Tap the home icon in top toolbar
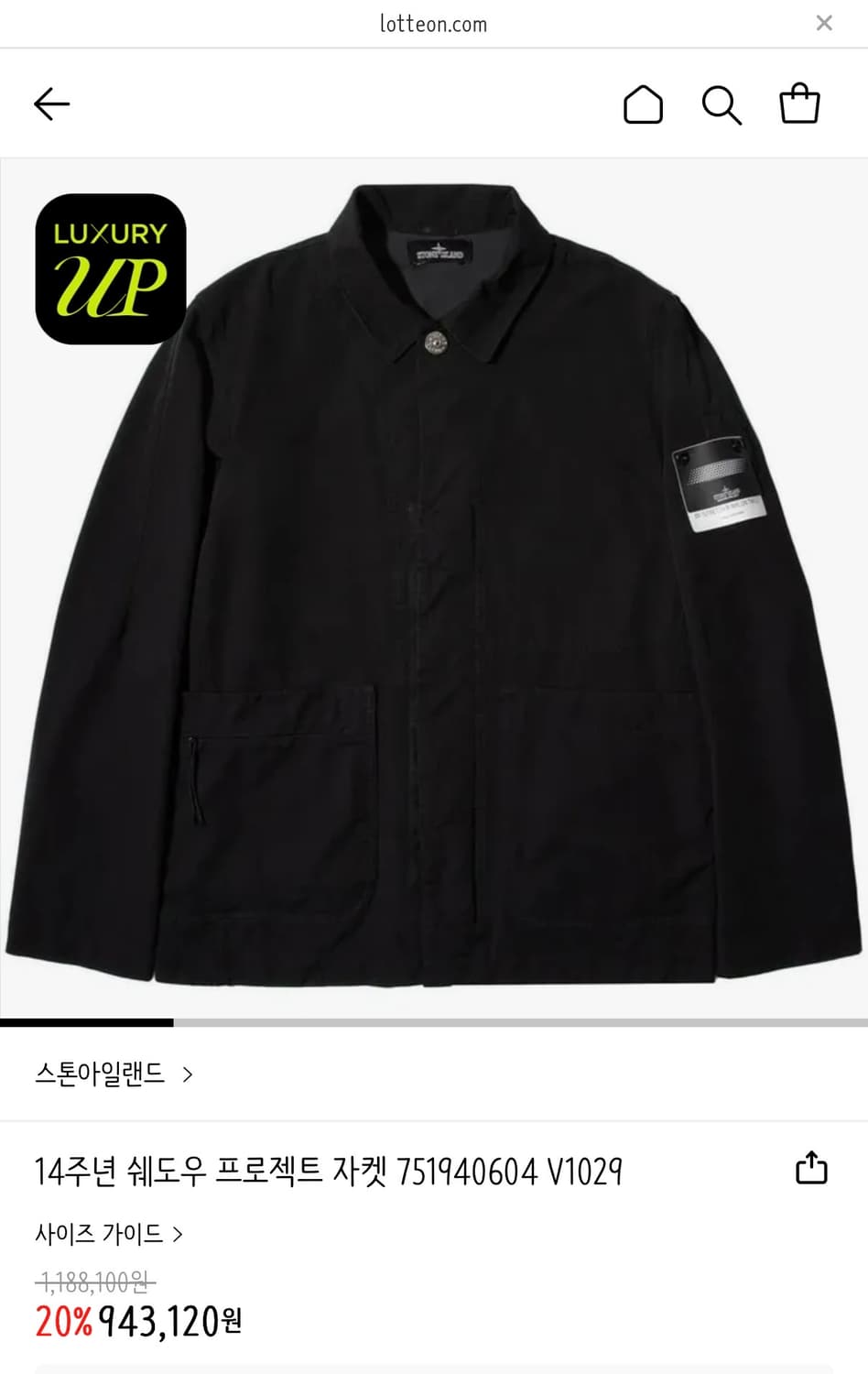868x1374 pixels. tap(644, 104)
